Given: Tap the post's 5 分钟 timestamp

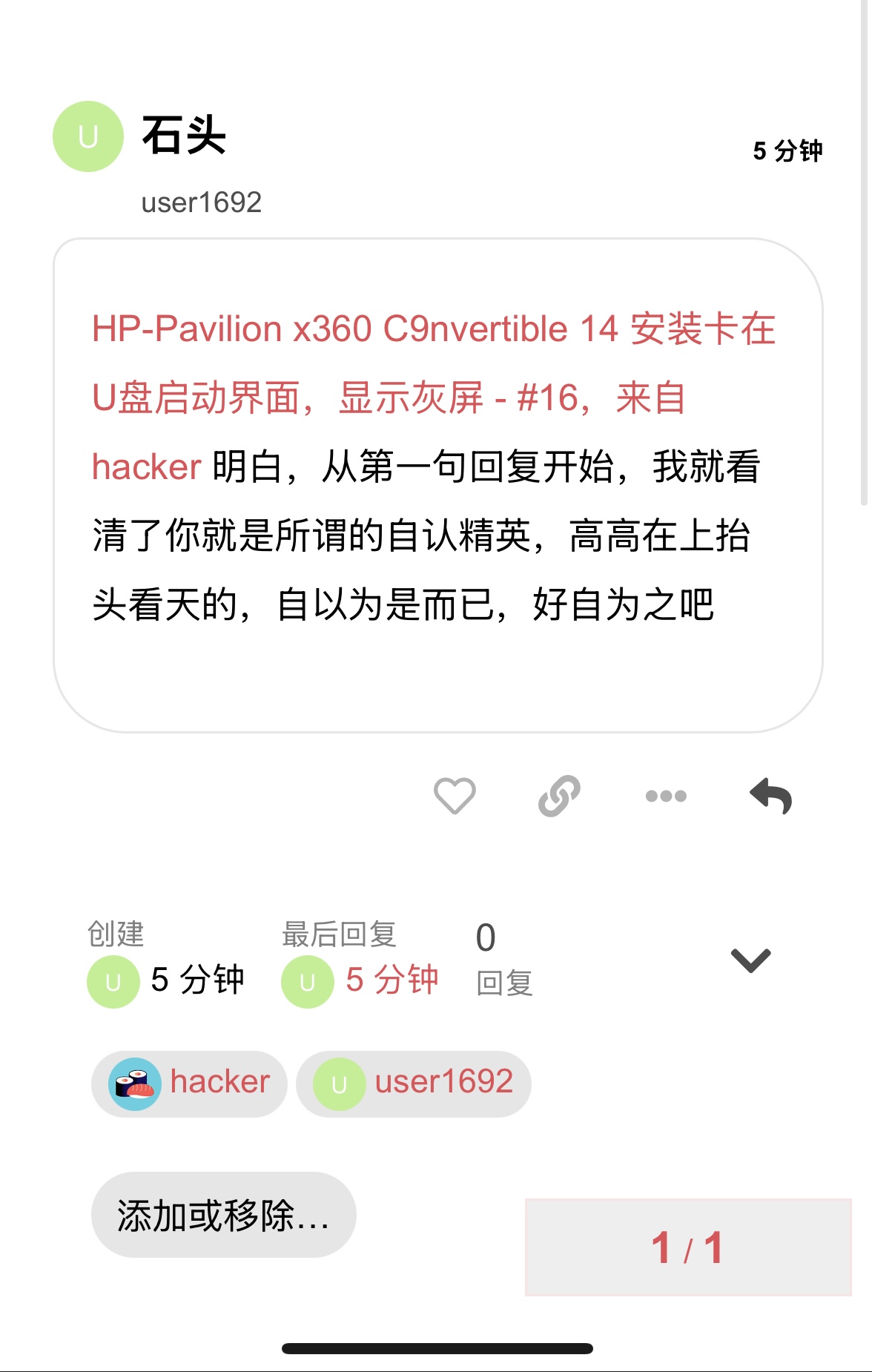Looking at the screenshot, I should 787,151.
